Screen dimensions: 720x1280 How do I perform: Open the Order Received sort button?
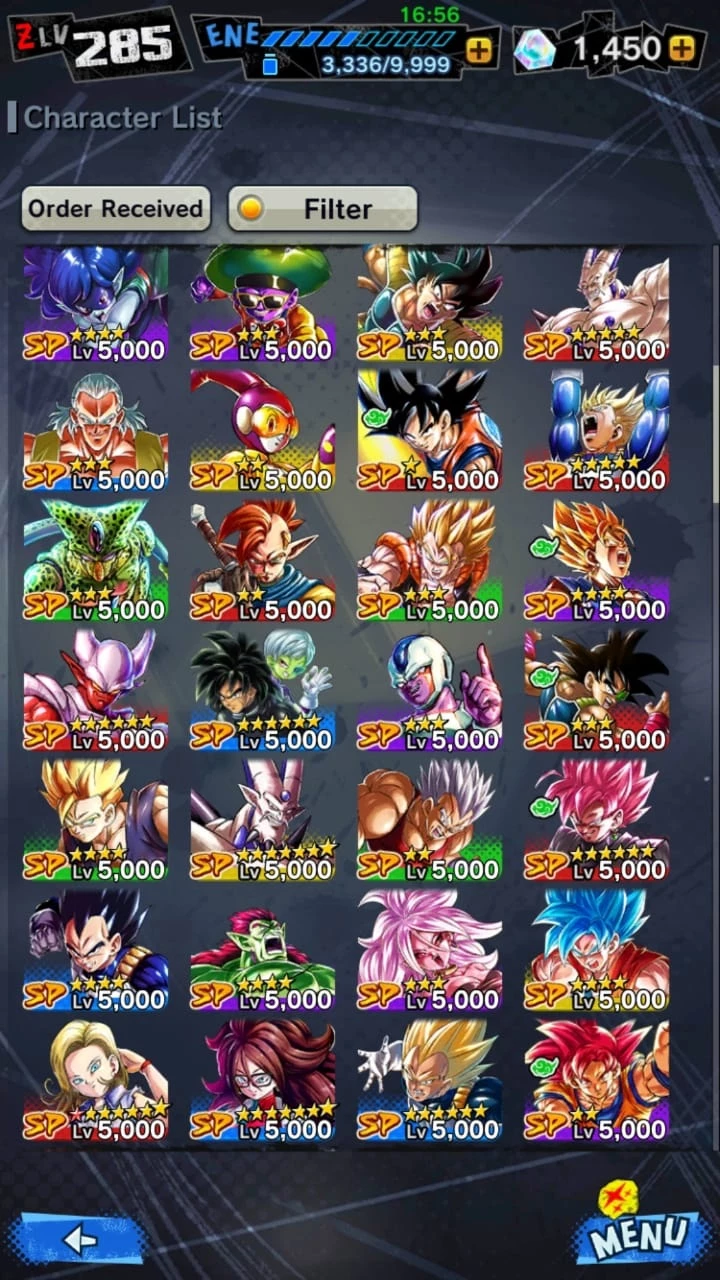116,209
